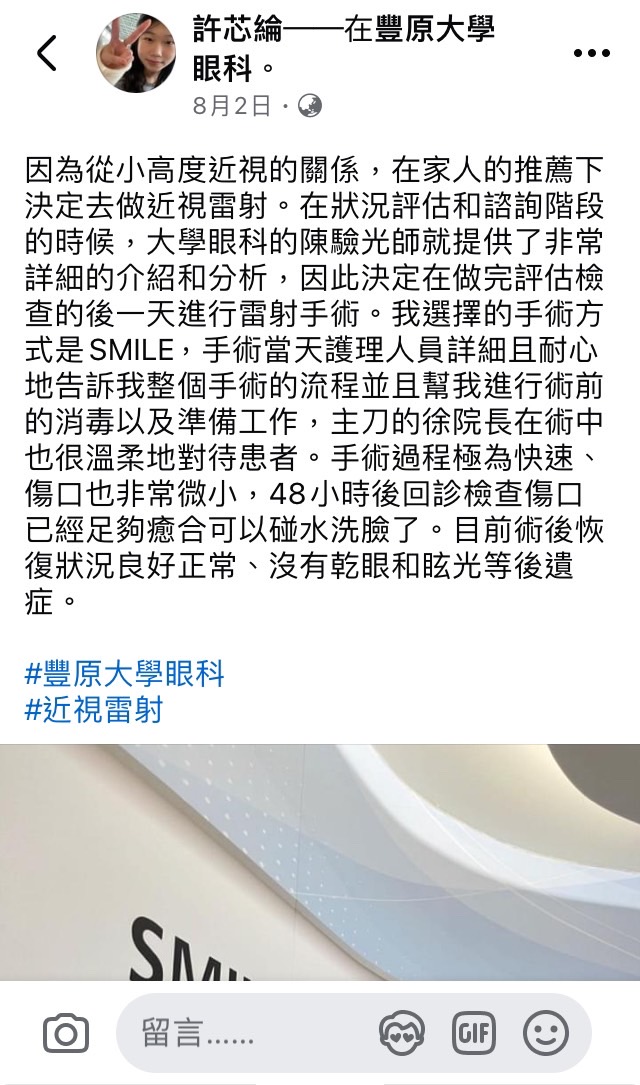
Task: Open 許芯綸's profile picture
Action: (135, 53)
